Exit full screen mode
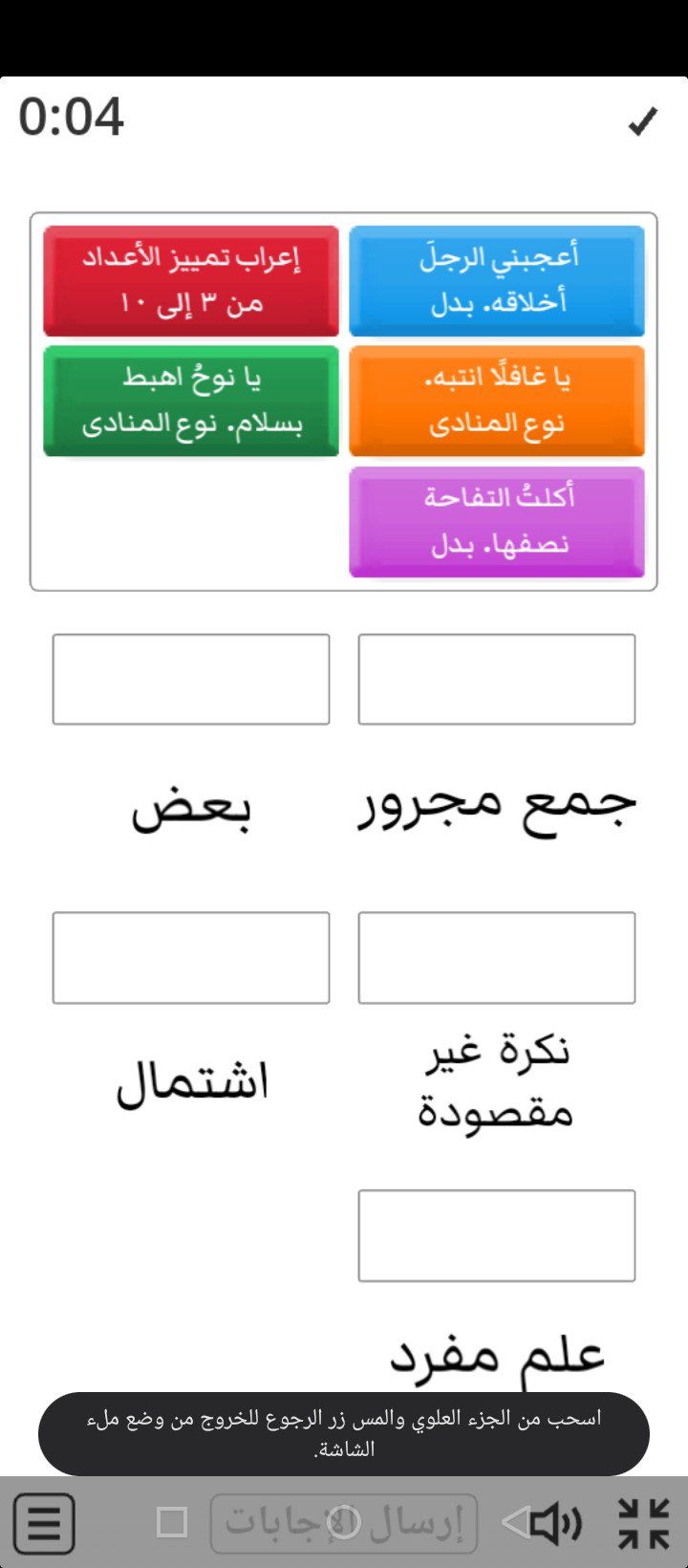The height and width of the screenshot is (1568, 688). tap(643, 1523)
